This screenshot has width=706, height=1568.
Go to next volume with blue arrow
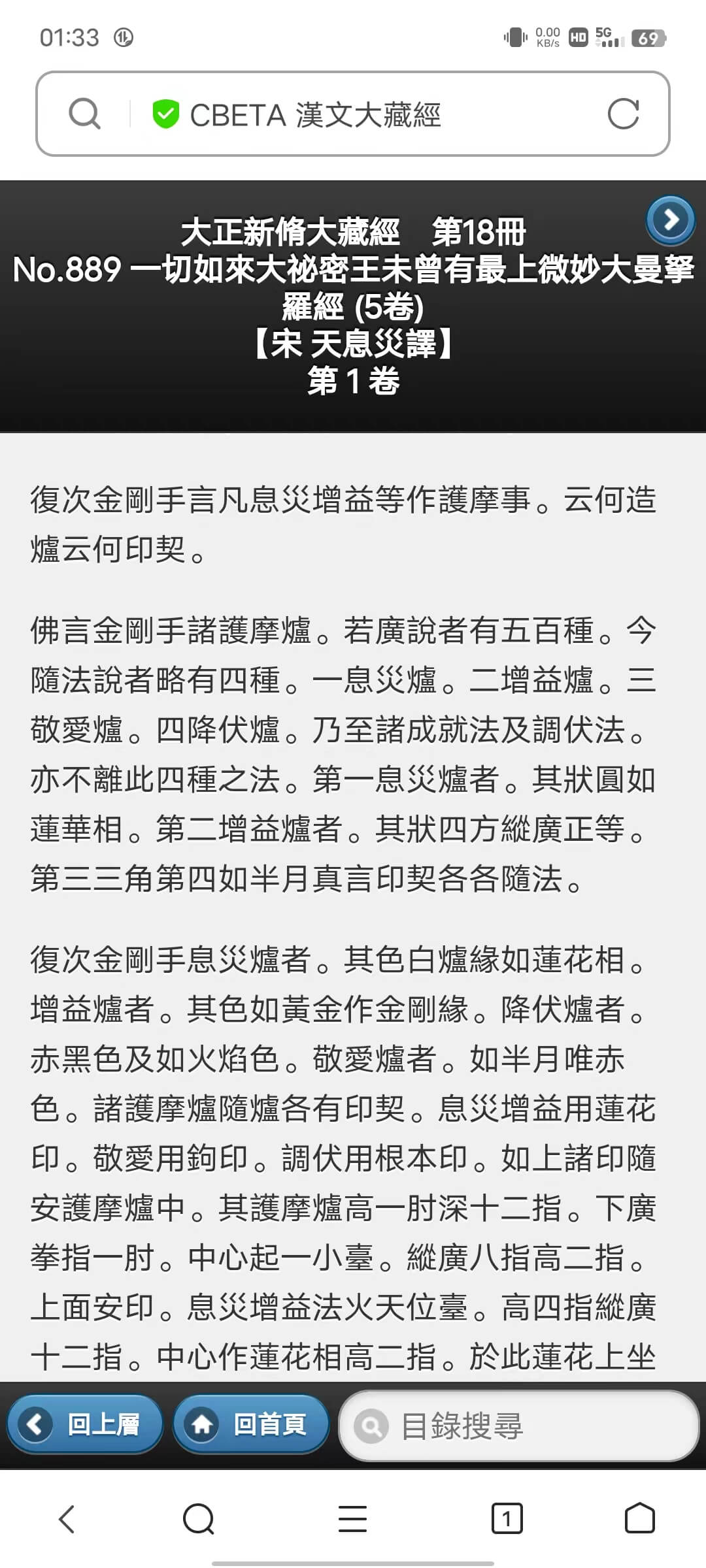(671, 220)
